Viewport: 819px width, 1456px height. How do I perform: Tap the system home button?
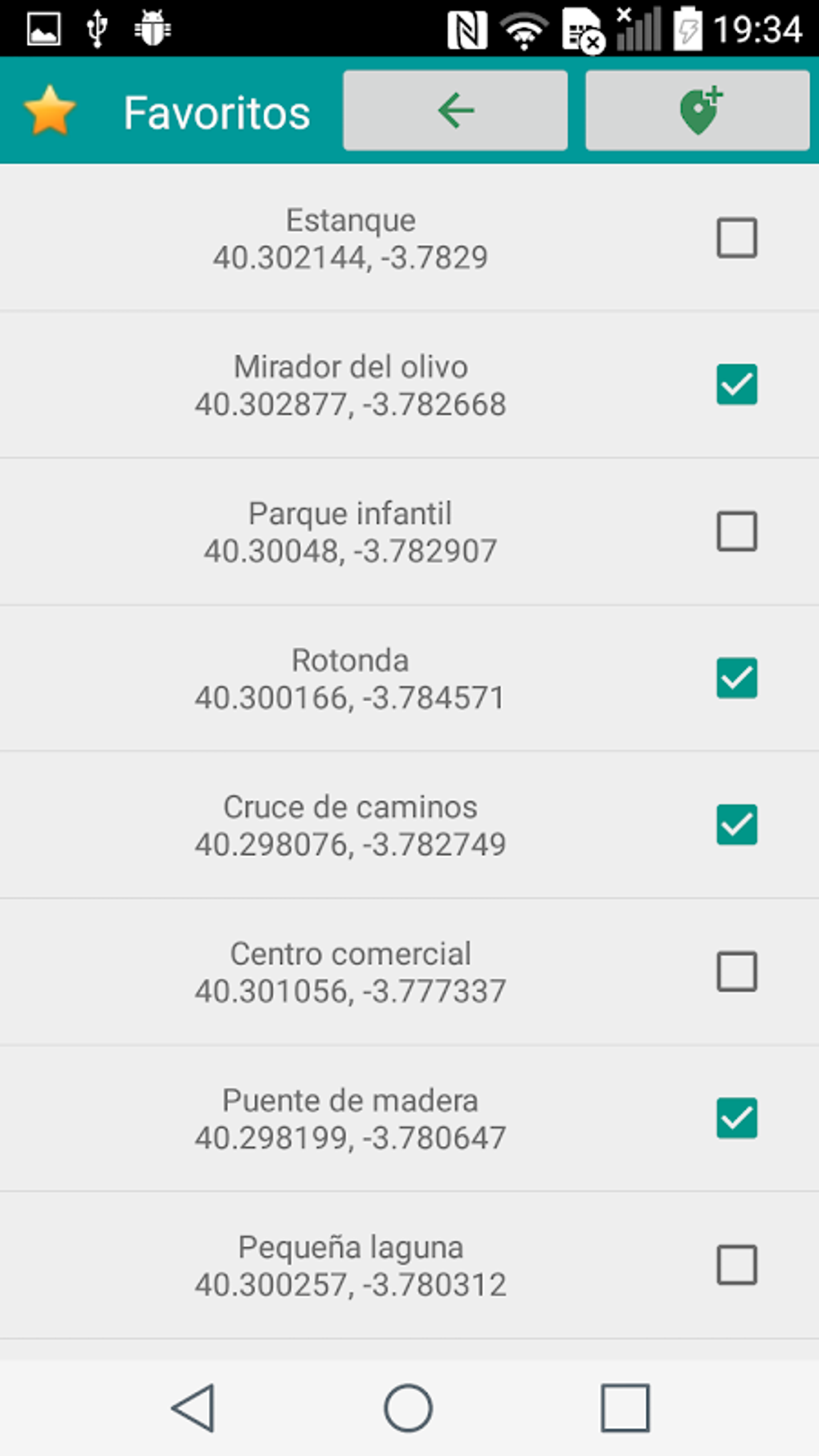(408, 1408)
